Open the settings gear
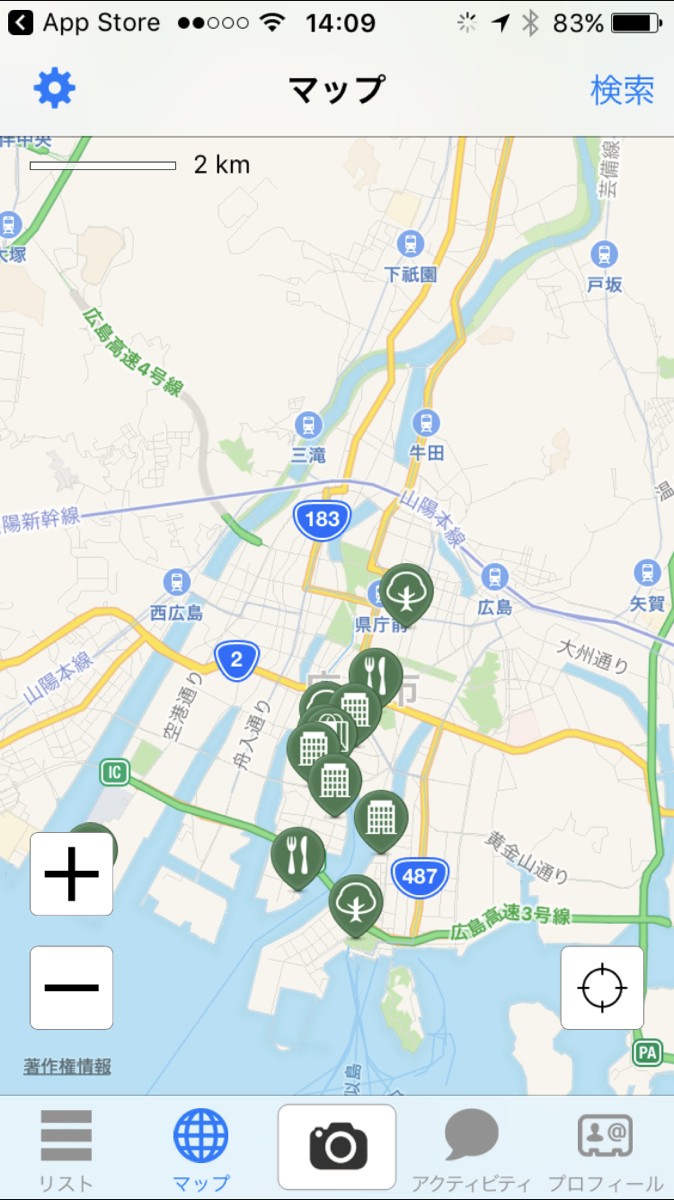674x1200 pixels. point(54,89)
